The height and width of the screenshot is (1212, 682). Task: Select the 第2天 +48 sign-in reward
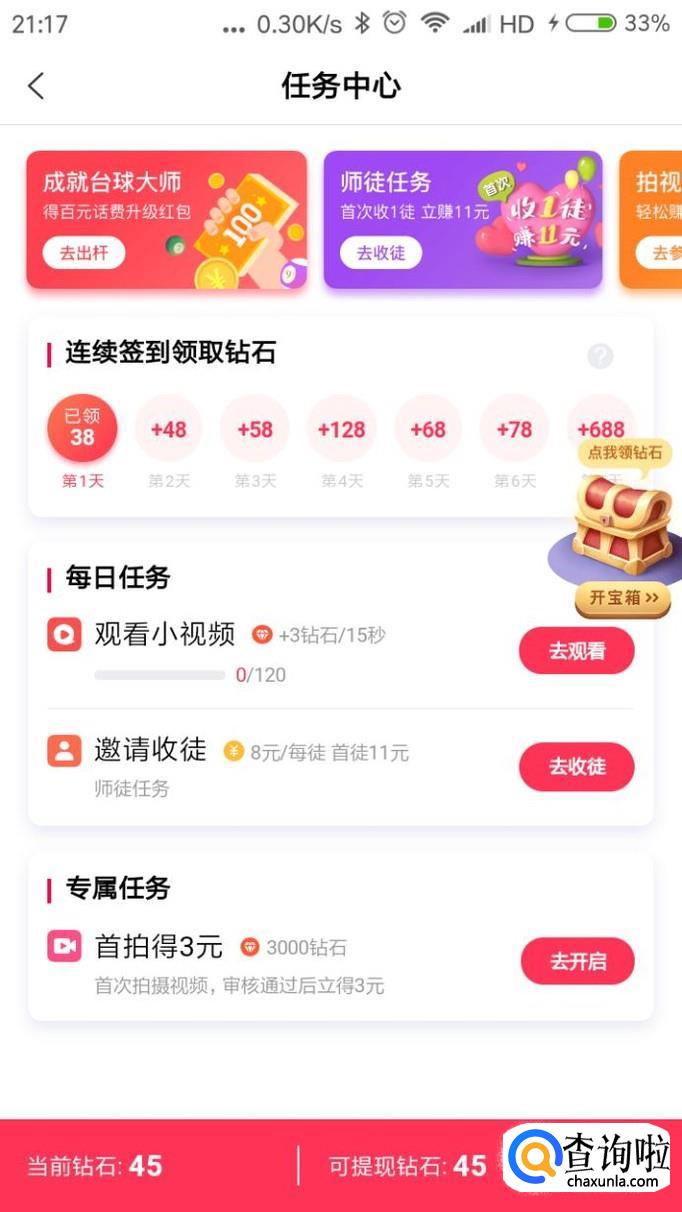point(168,430)
